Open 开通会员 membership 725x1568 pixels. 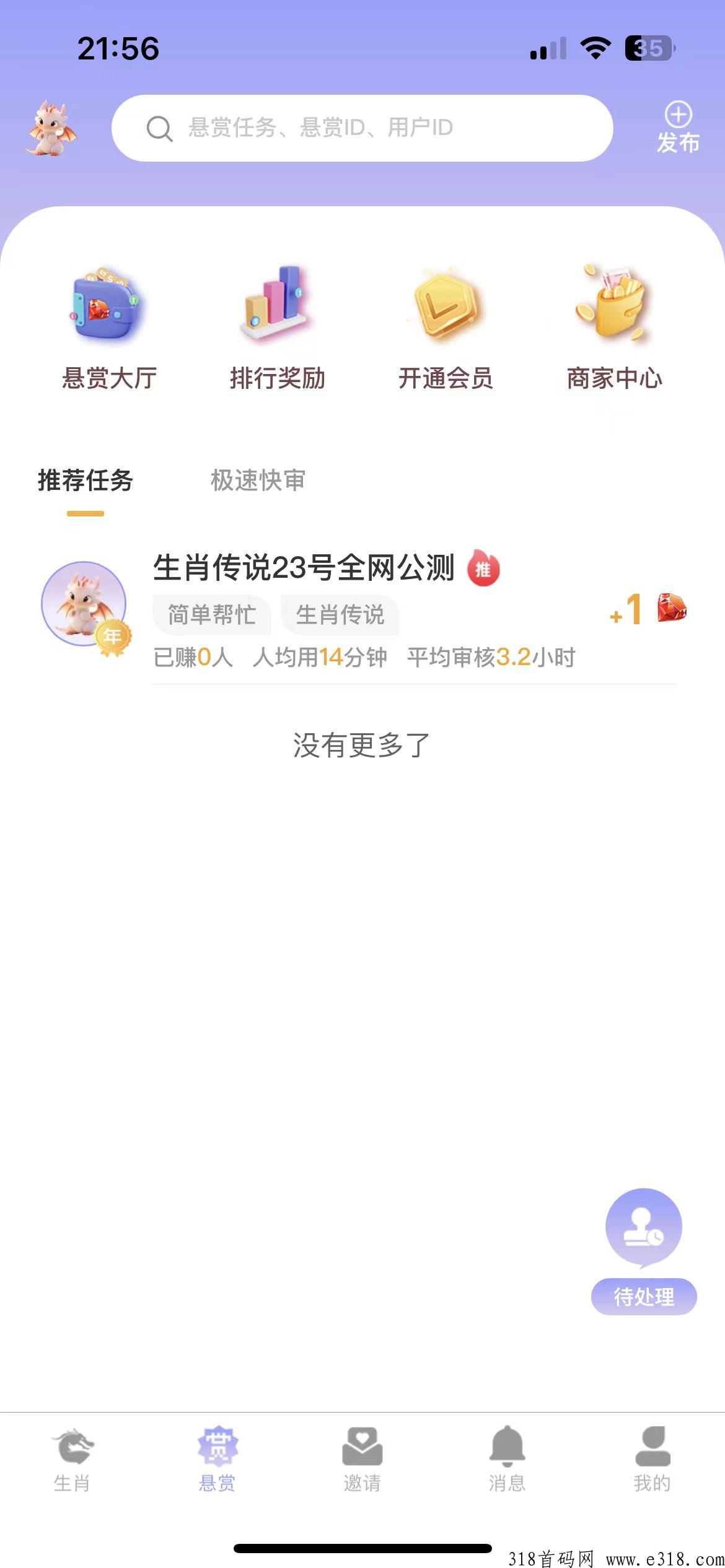point(446,329)
